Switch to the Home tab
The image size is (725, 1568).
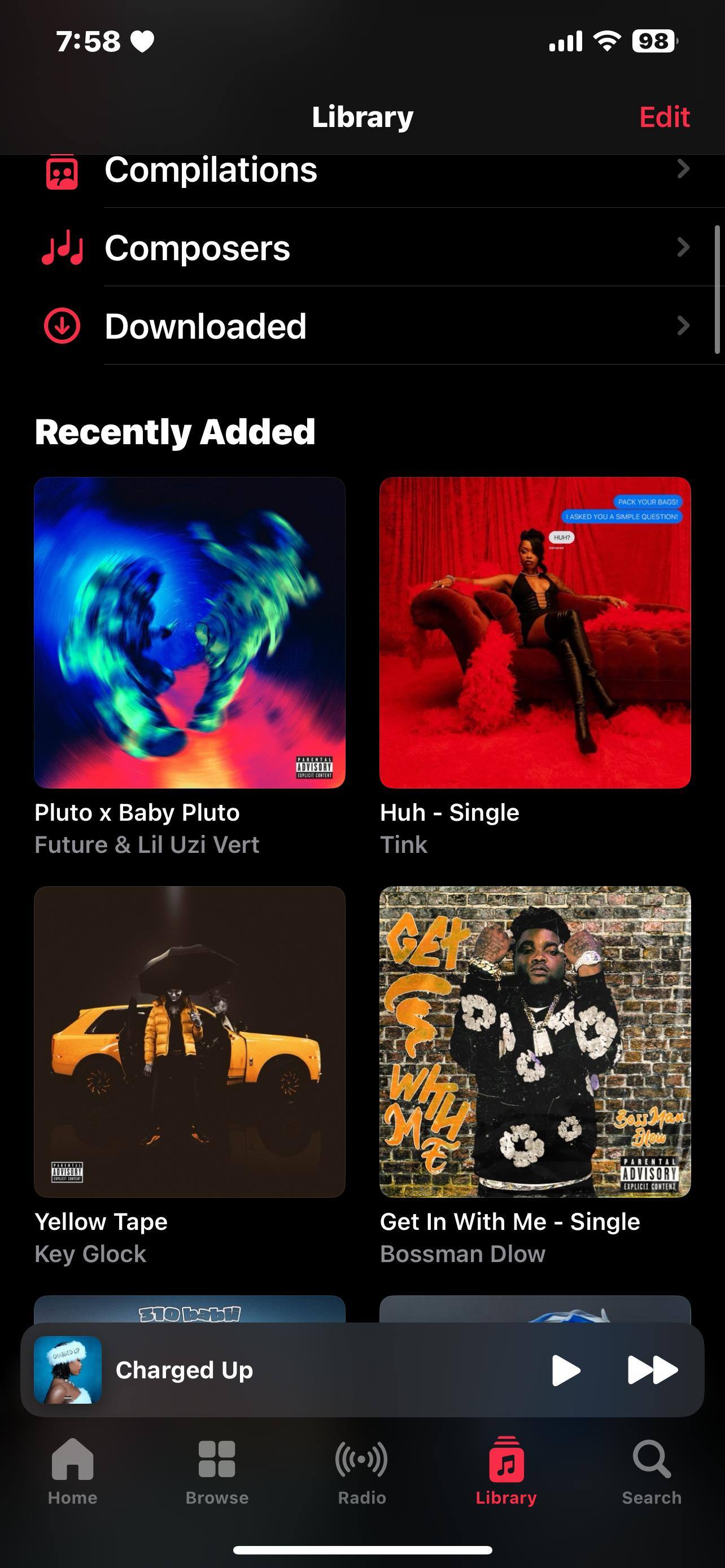[72, 1469]
